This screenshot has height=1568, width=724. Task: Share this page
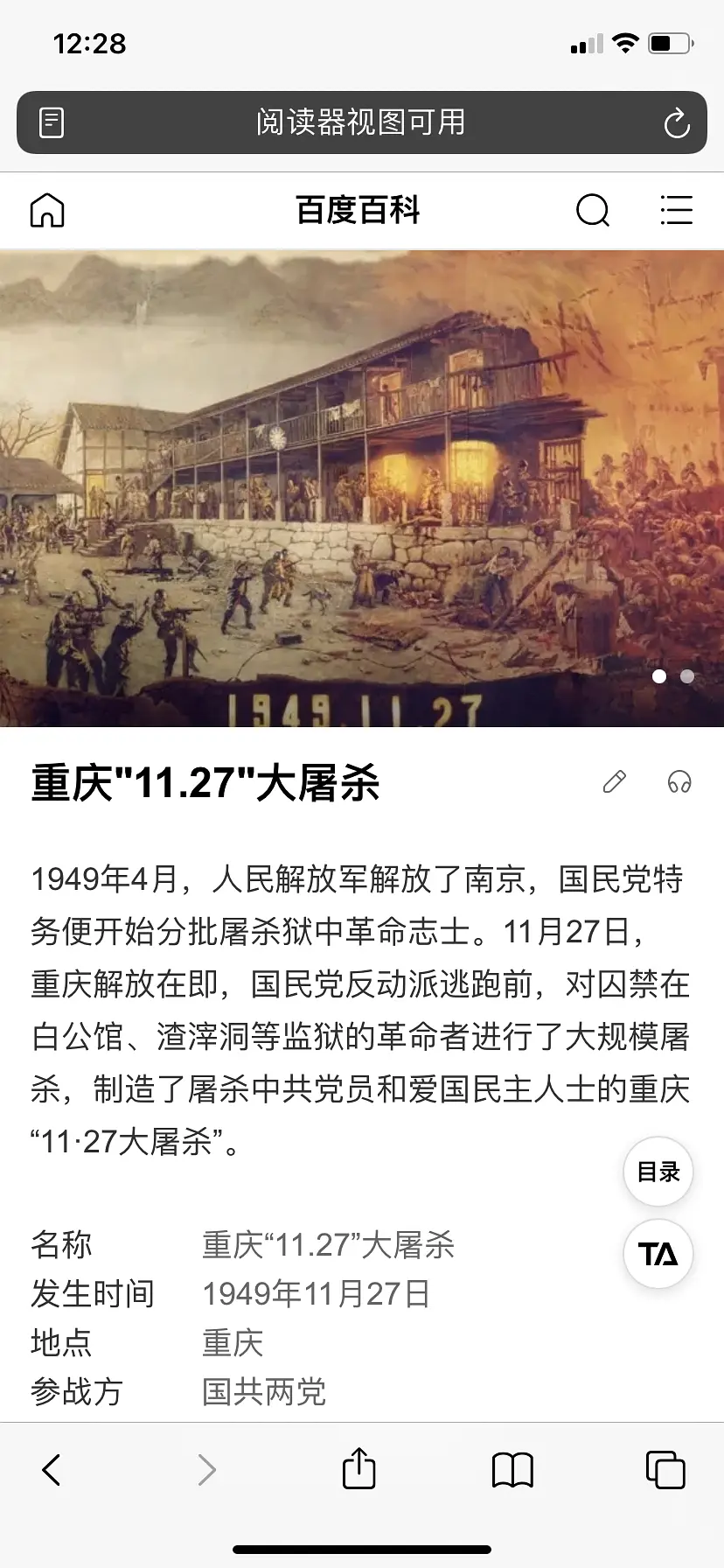359,1468
